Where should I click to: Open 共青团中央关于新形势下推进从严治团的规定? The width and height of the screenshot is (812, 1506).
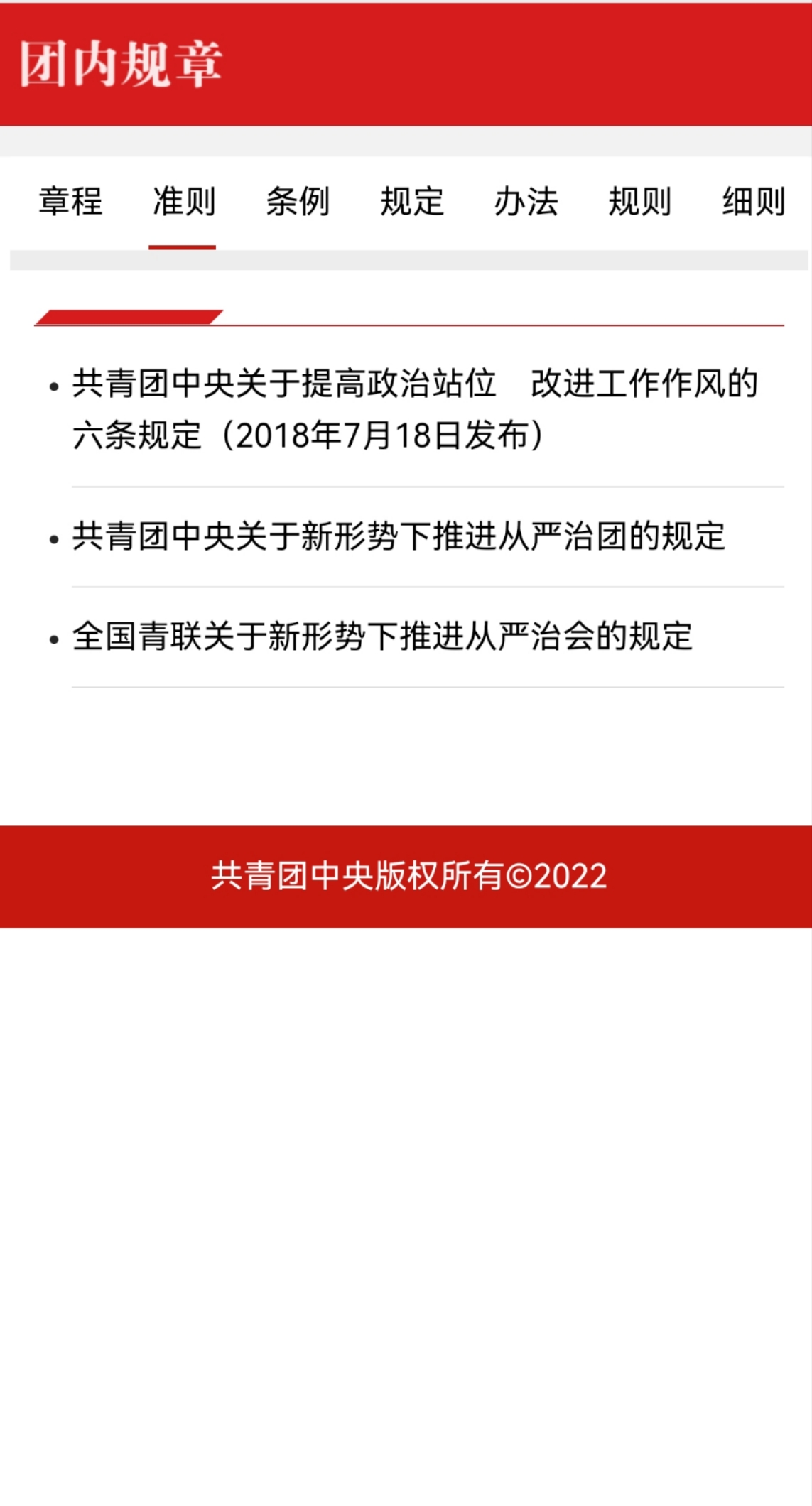coord(399,536)
